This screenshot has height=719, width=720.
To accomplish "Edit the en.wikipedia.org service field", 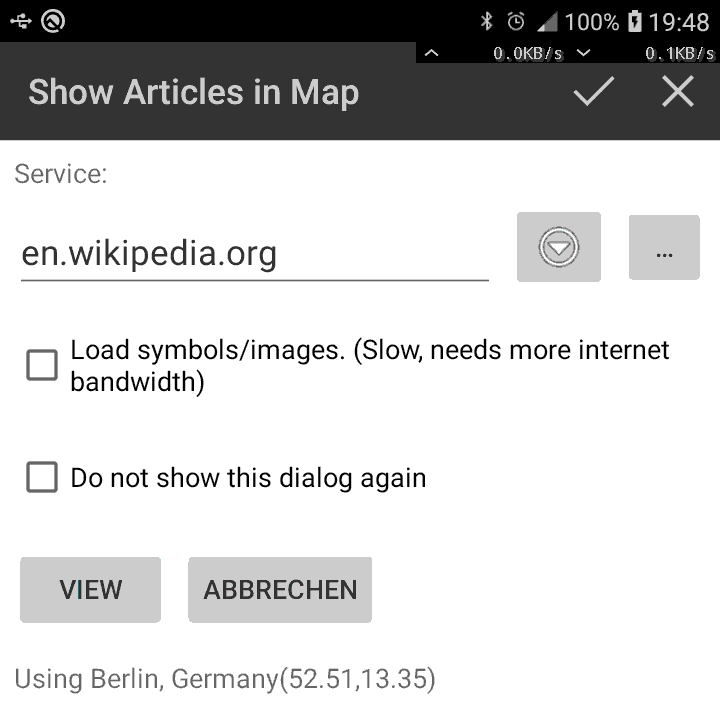I will [x=254, y=253].
